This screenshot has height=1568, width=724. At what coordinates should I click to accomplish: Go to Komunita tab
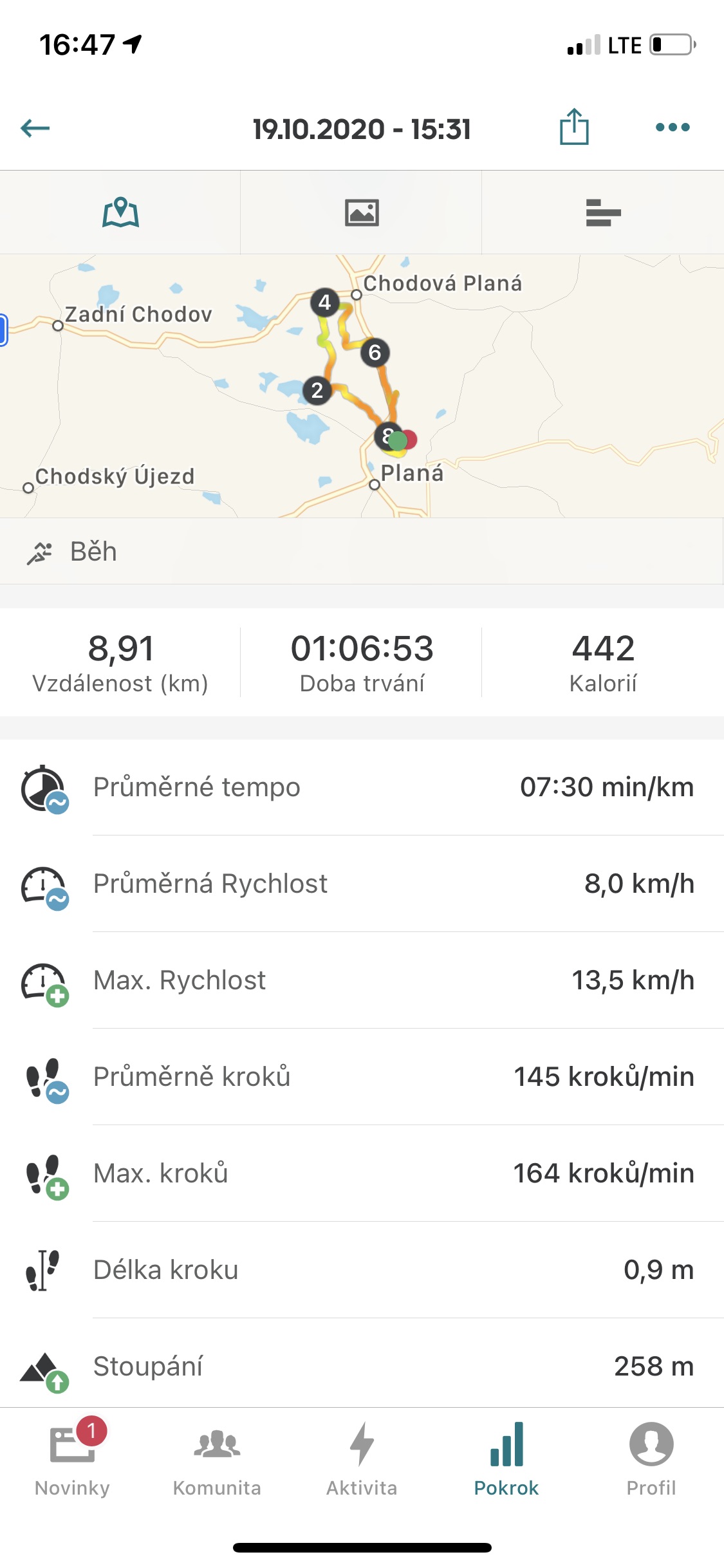(x=217, y=1458)
